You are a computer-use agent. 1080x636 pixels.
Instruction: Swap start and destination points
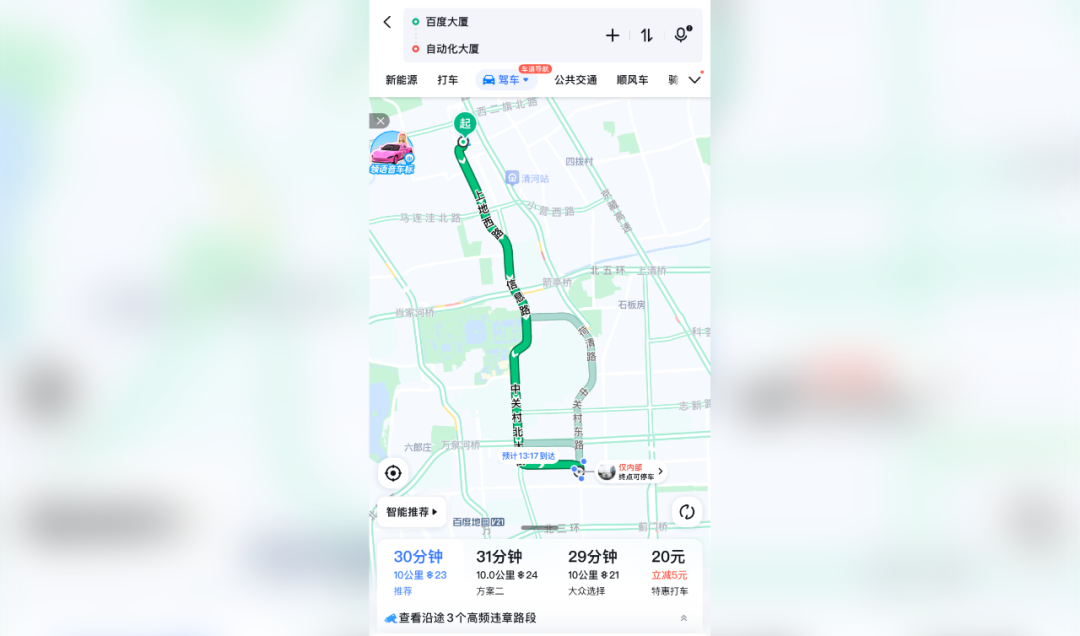[x=647, y=35]
